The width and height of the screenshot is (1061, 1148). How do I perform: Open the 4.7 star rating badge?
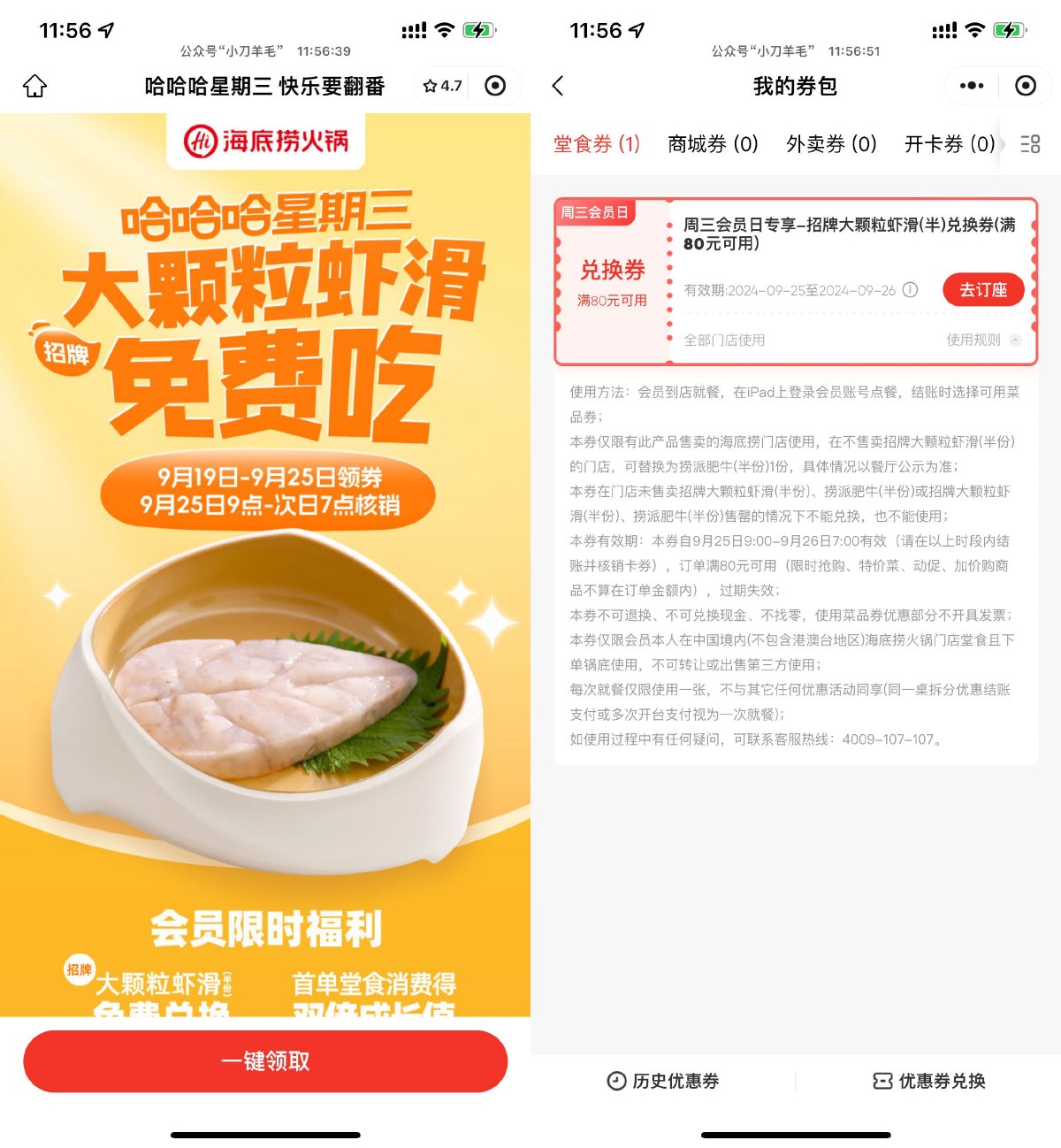pyautogui.click(x=443, y=86)
